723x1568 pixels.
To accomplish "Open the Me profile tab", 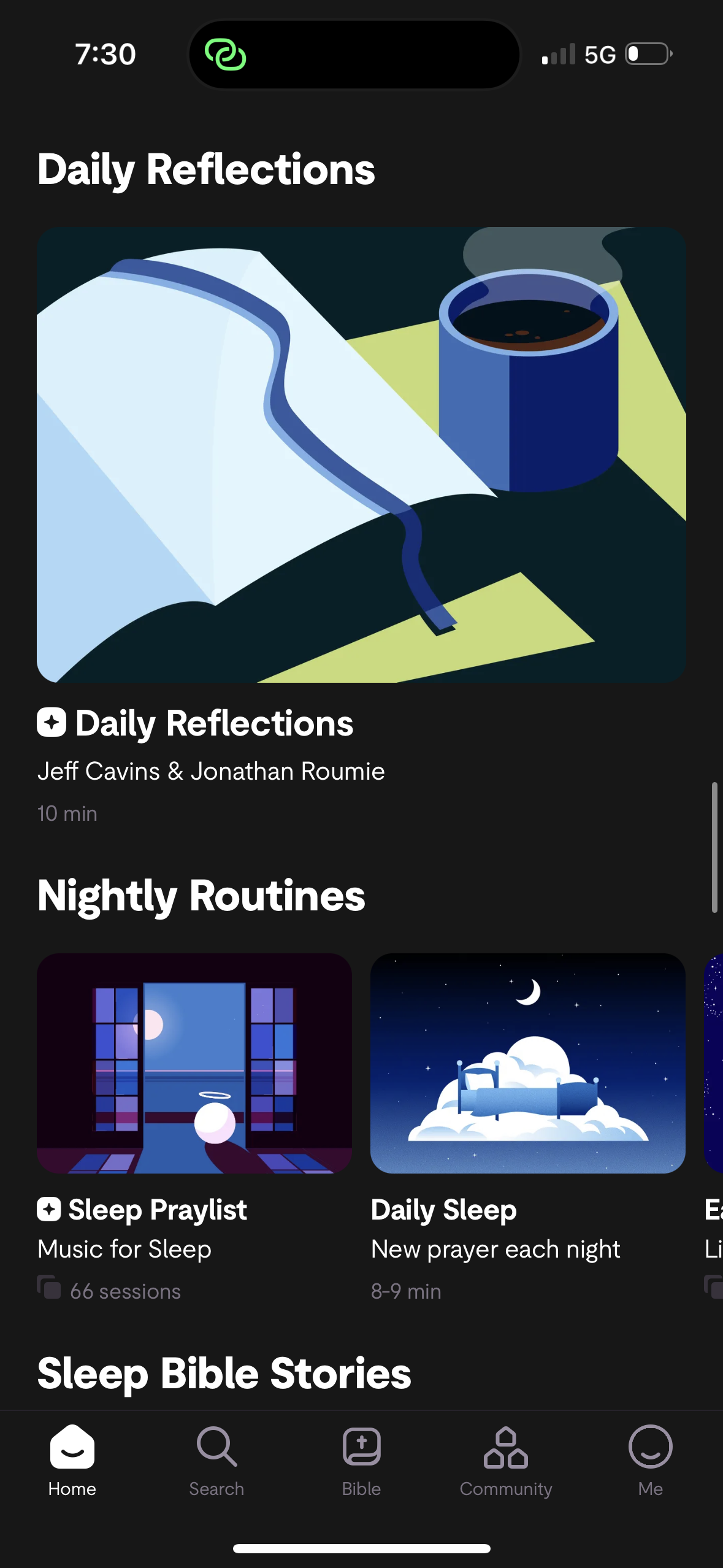I will coord(650,1460).
